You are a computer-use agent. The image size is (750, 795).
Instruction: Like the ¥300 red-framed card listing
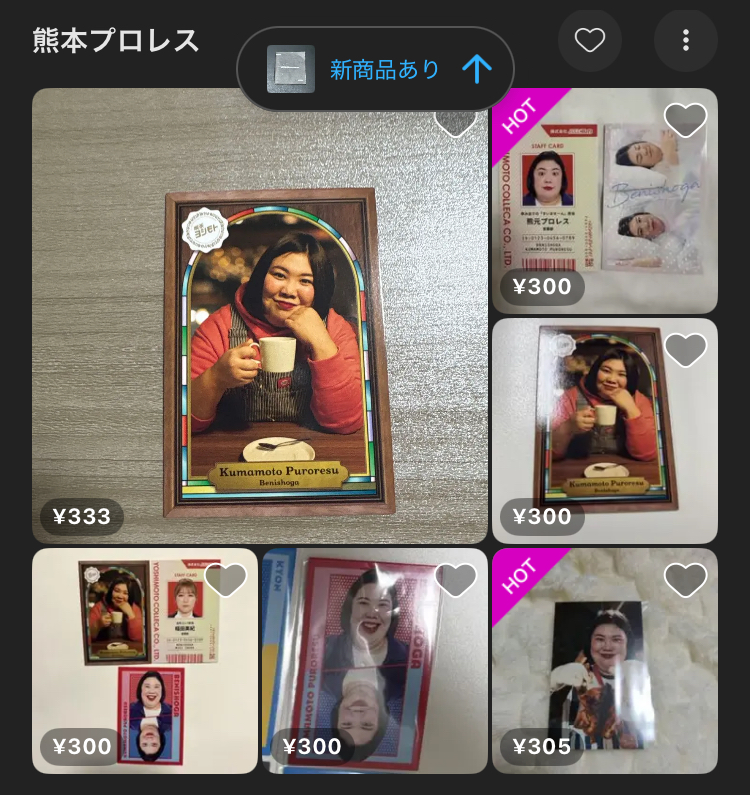(456, 580)
